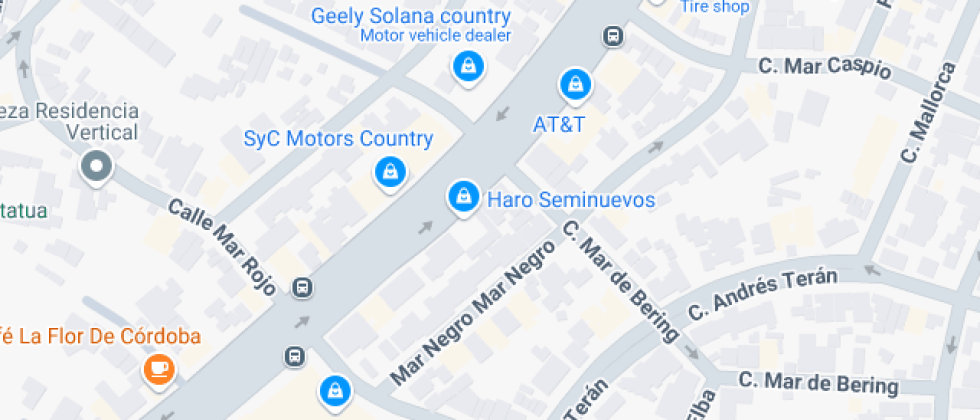Select the AT&T store marker

[575, 86]
